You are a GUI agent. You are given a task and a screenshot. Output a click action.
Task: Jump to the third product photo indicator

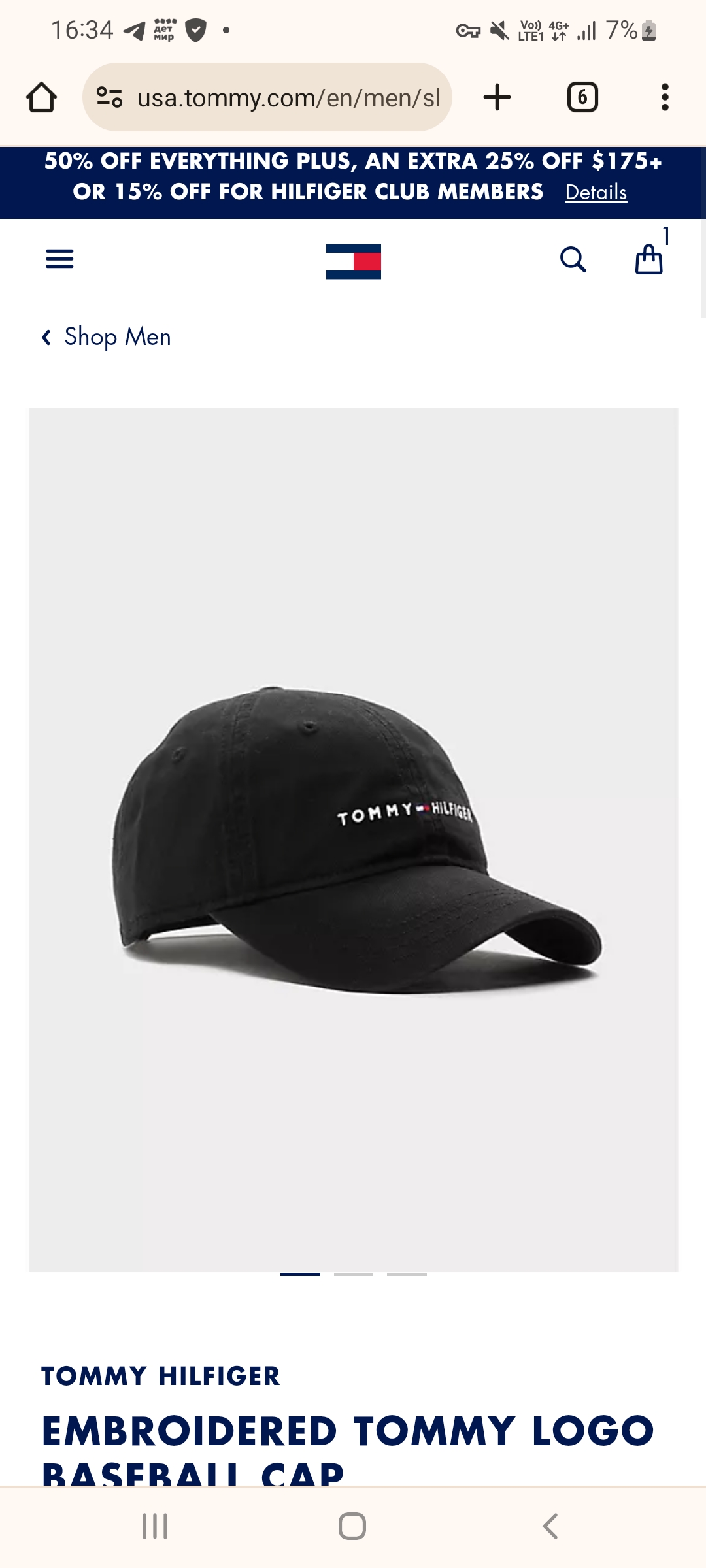[x=407, y=1274]
